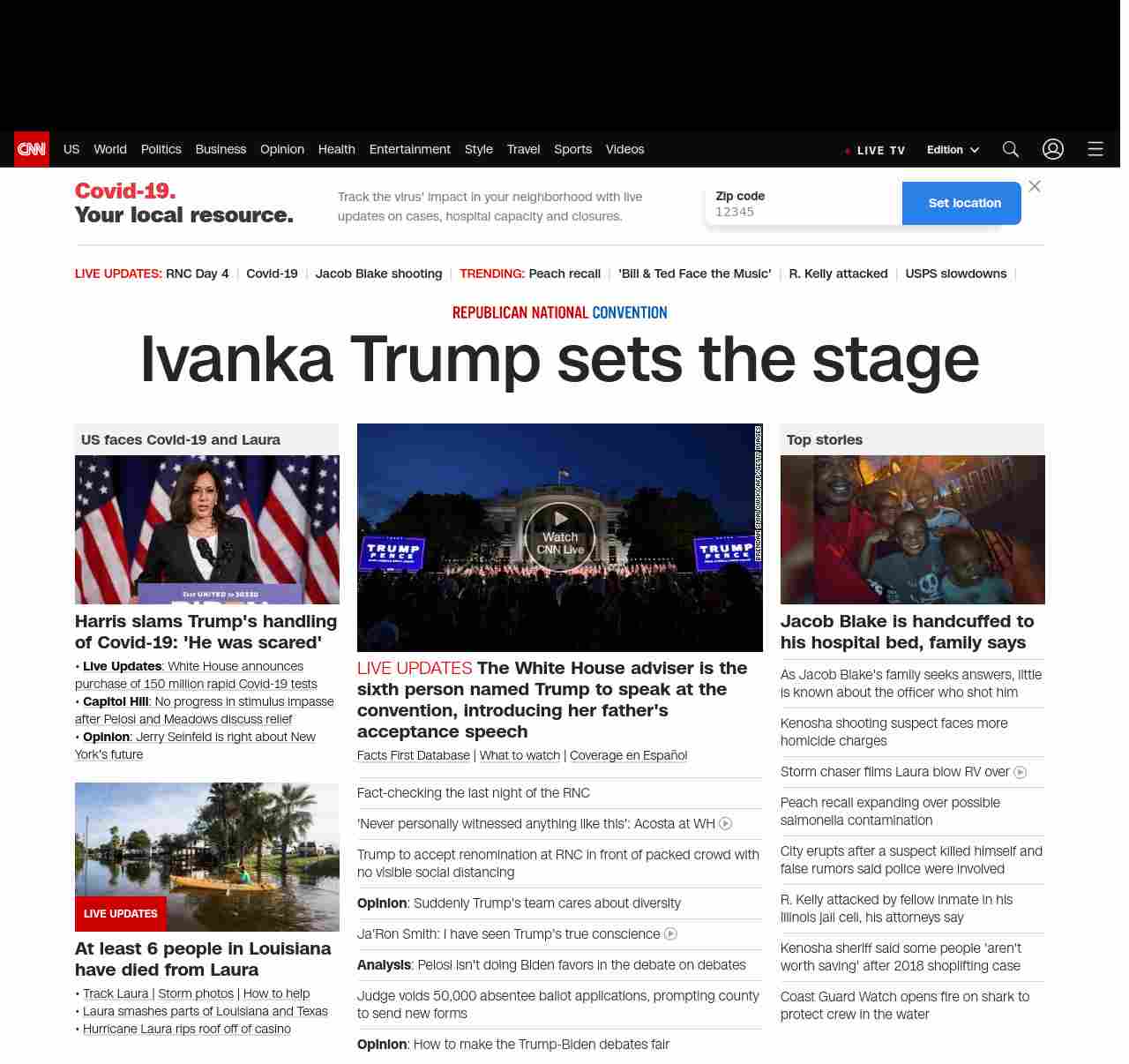Screen dimensions: 1129x1064
Task: Tap the Set location button
Action: pos(963,203)
